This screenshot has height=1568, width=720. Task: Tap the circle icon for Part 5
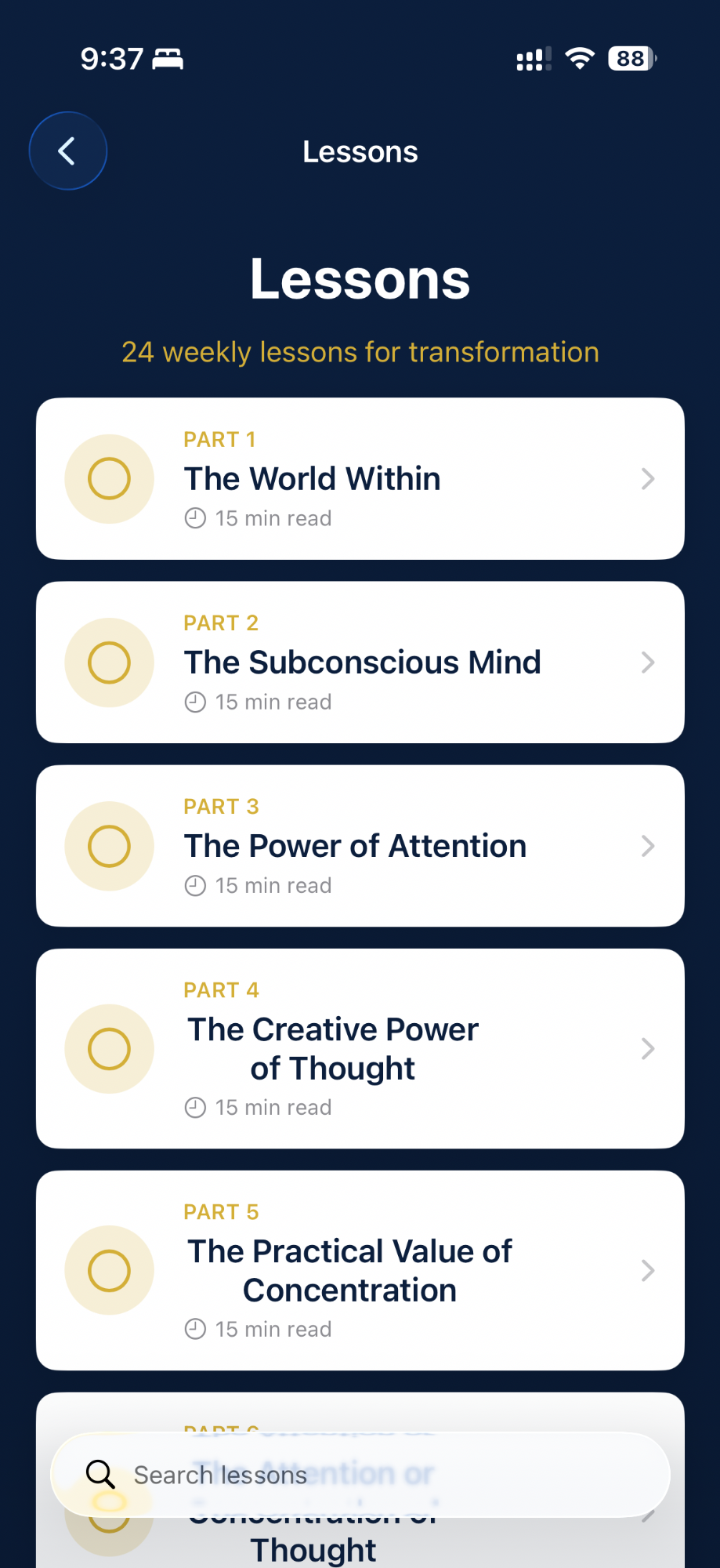[x=109, y=1270]
